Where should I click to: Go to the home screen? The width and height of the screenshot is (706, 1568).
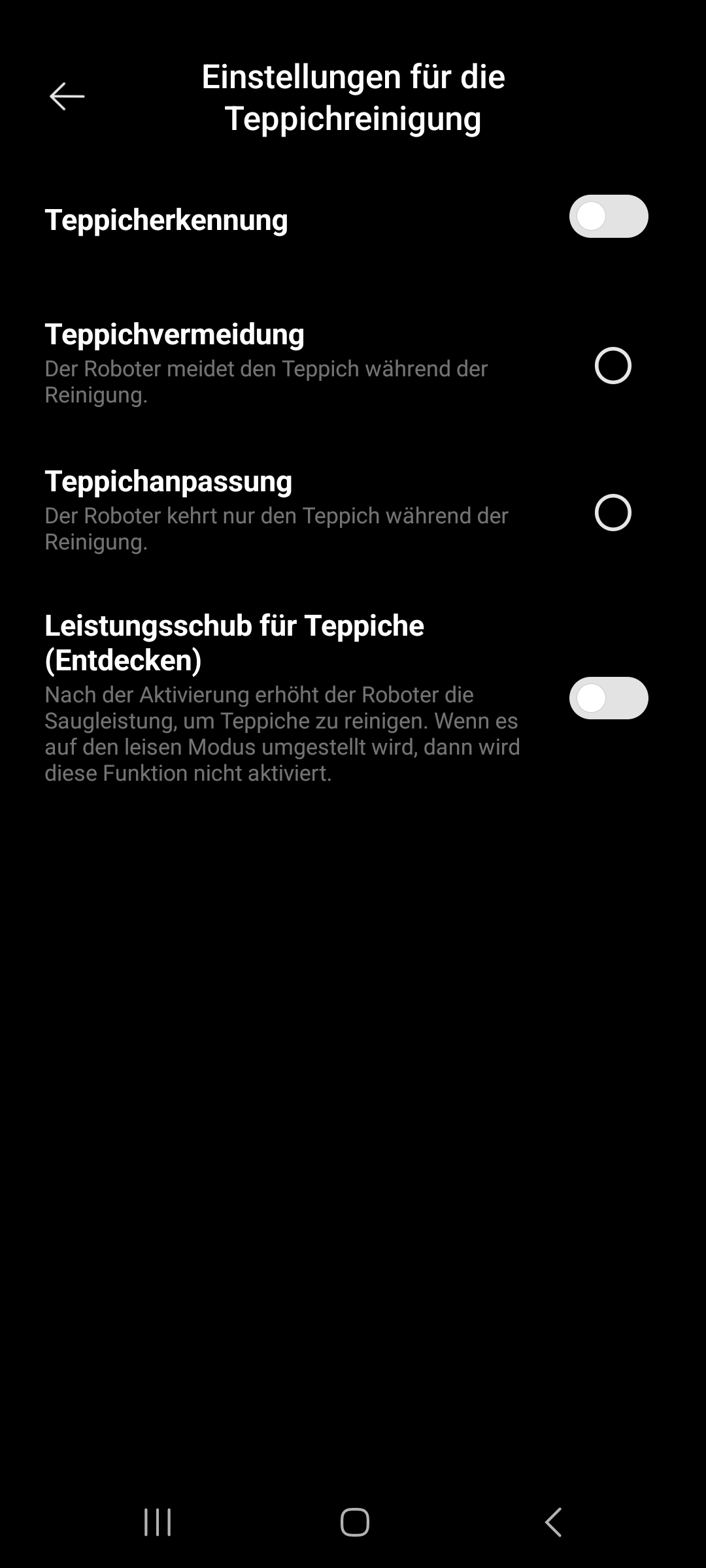click(x=354, y=1522)
